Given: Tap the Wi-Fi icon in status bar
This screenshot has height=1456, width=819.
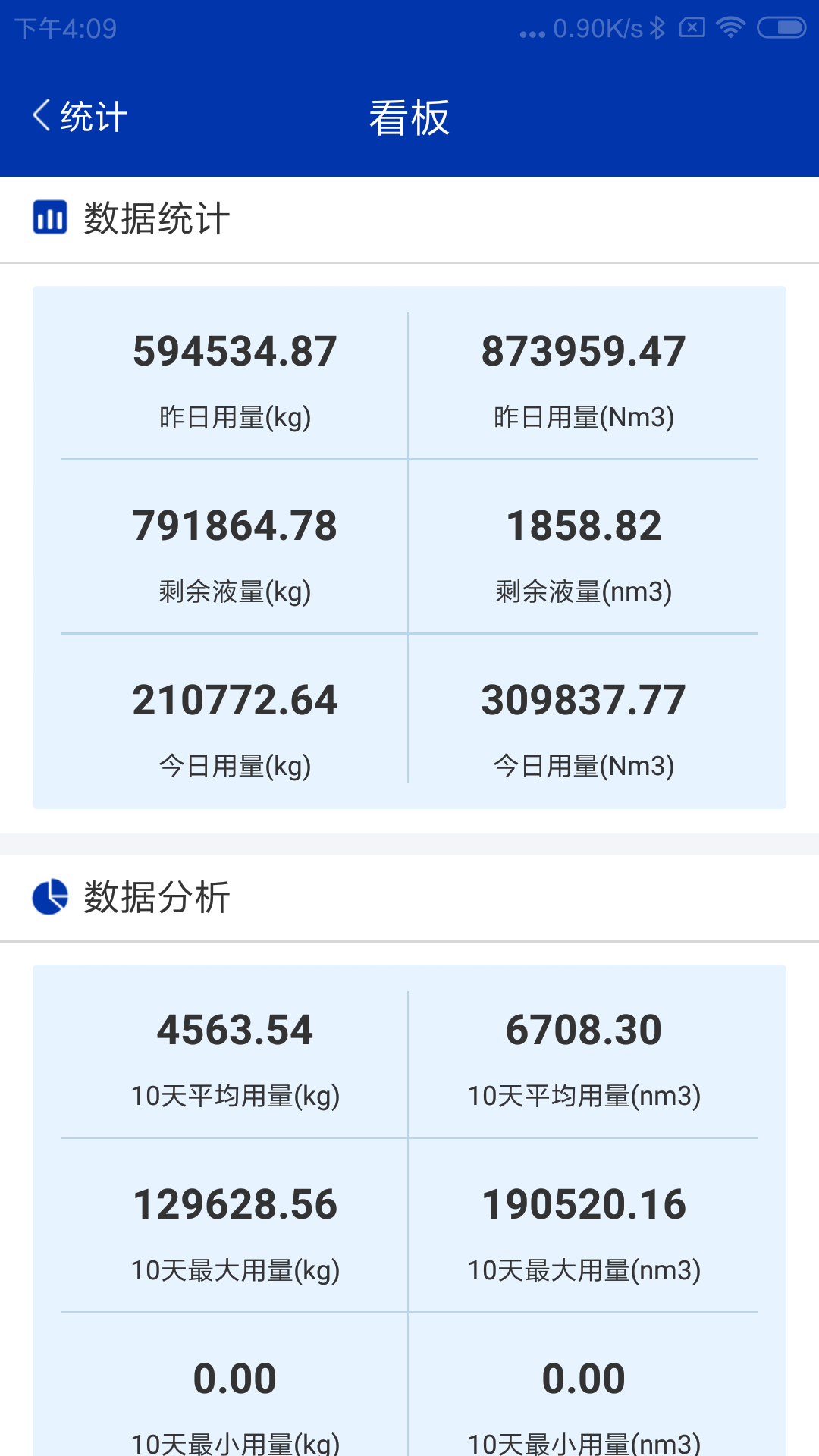Looking at the screenshot, I should [x=730, y=27].
